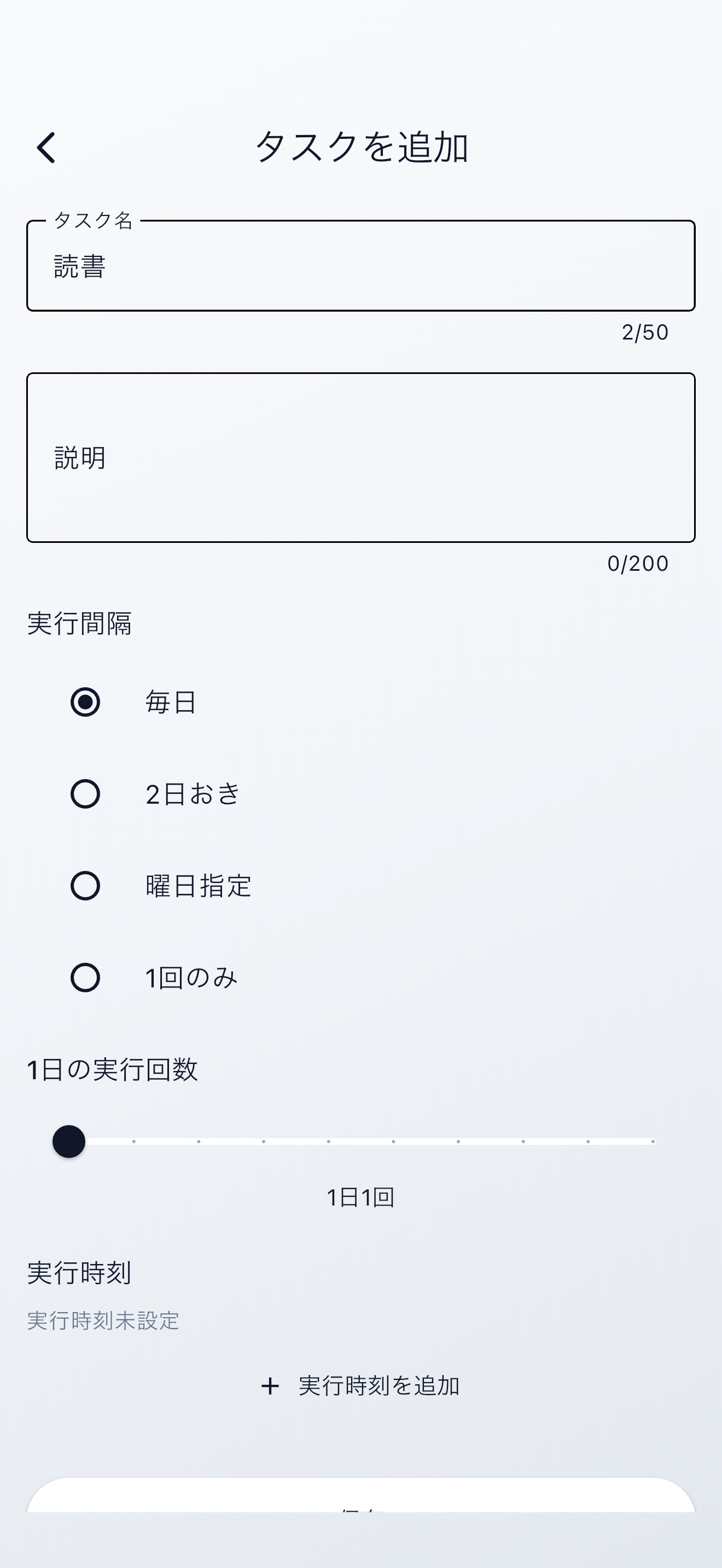Focus the タスク名 field containing 読書

point(360,266)
